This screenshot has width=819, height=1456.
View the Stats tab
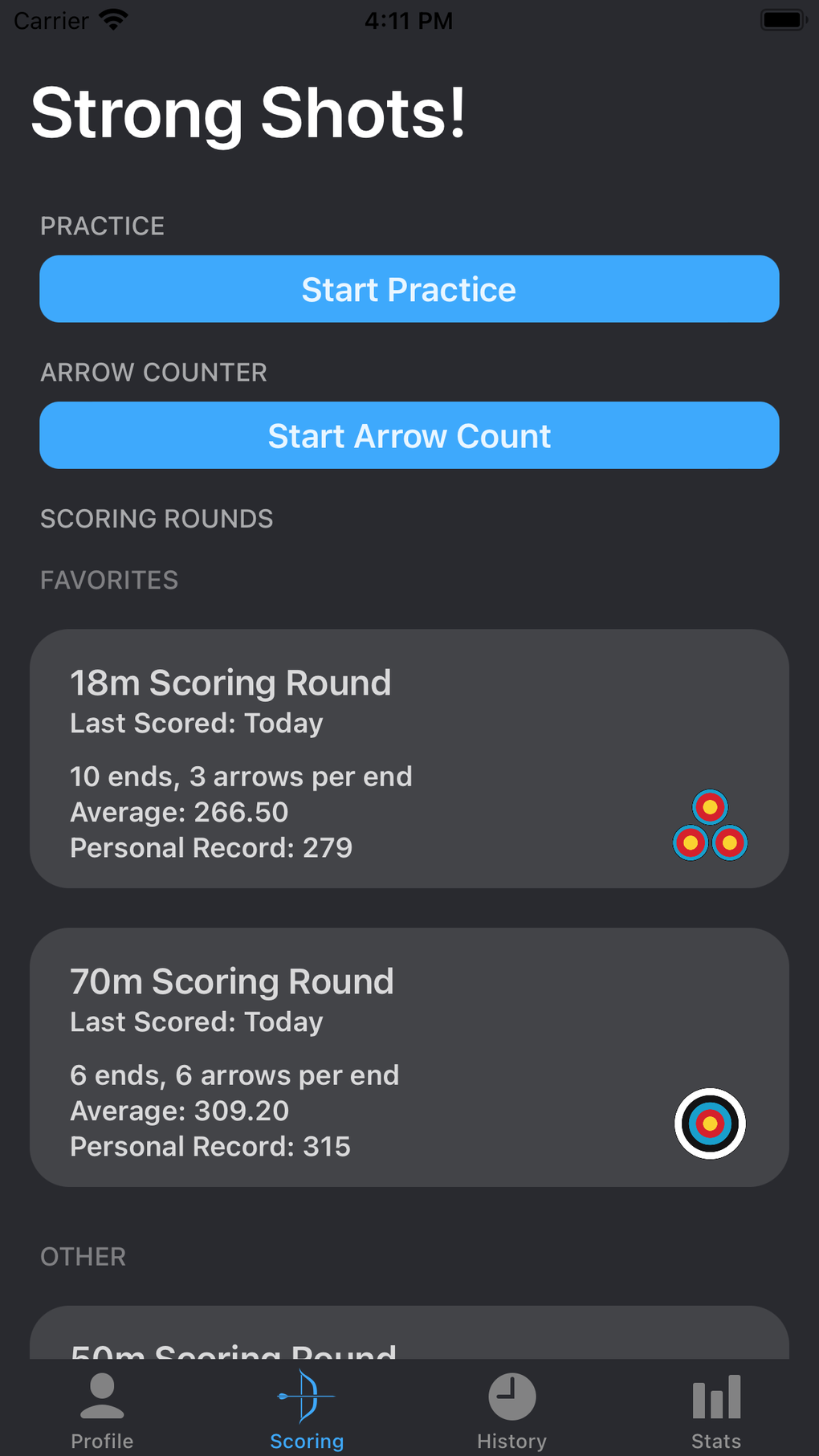[716, 1411]
